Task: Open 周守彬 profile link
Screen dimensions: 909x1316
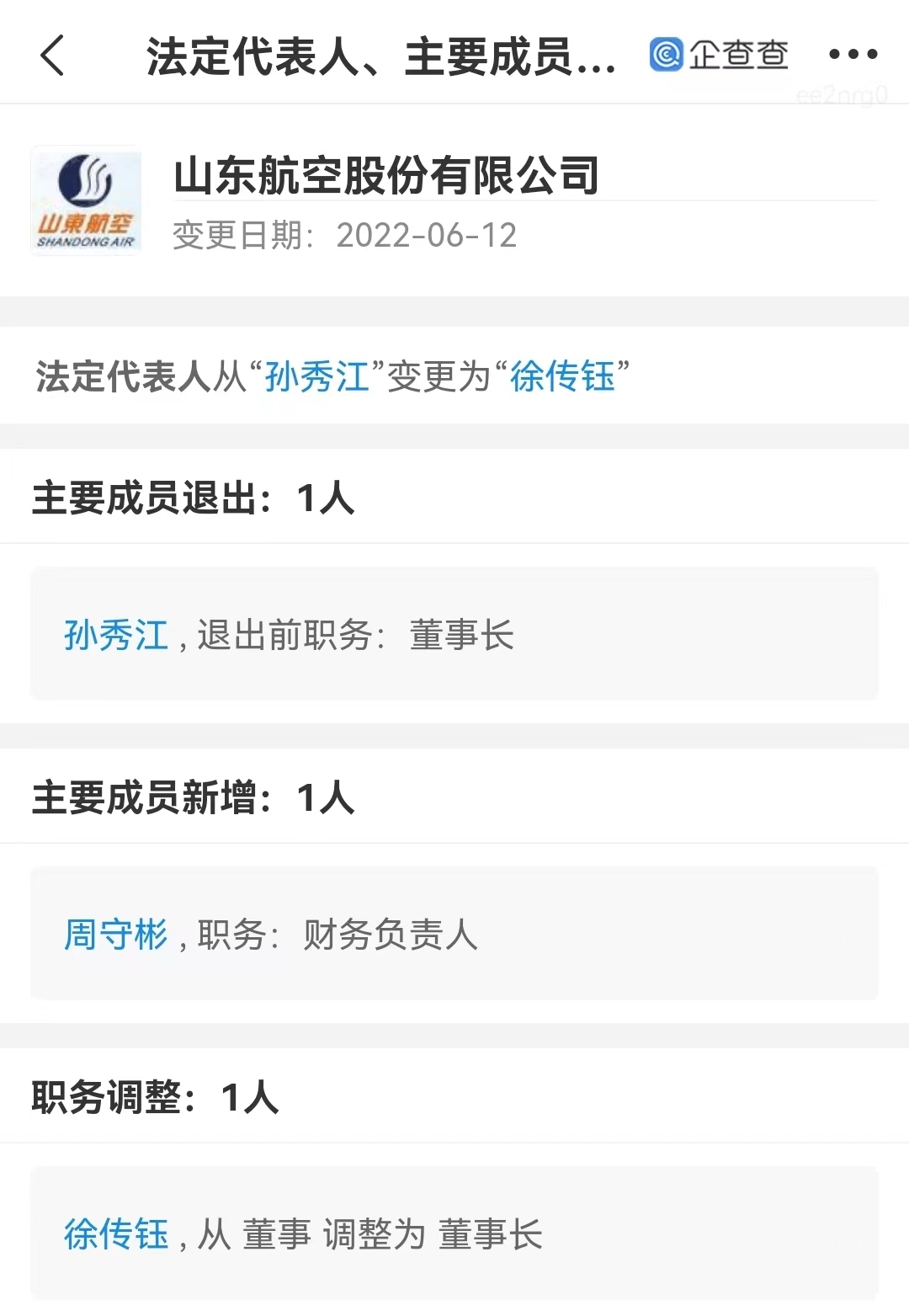Action: coord(116,935)
